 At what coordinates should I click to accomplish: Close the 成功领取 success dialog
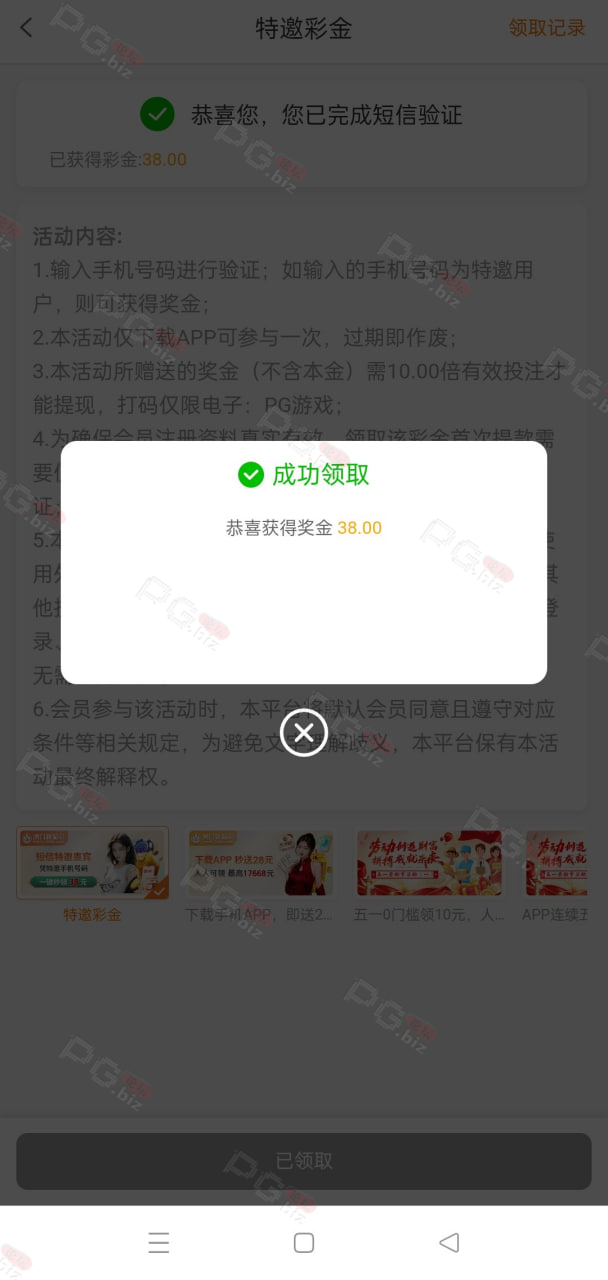pyautogui.click(x=304, y=733)
